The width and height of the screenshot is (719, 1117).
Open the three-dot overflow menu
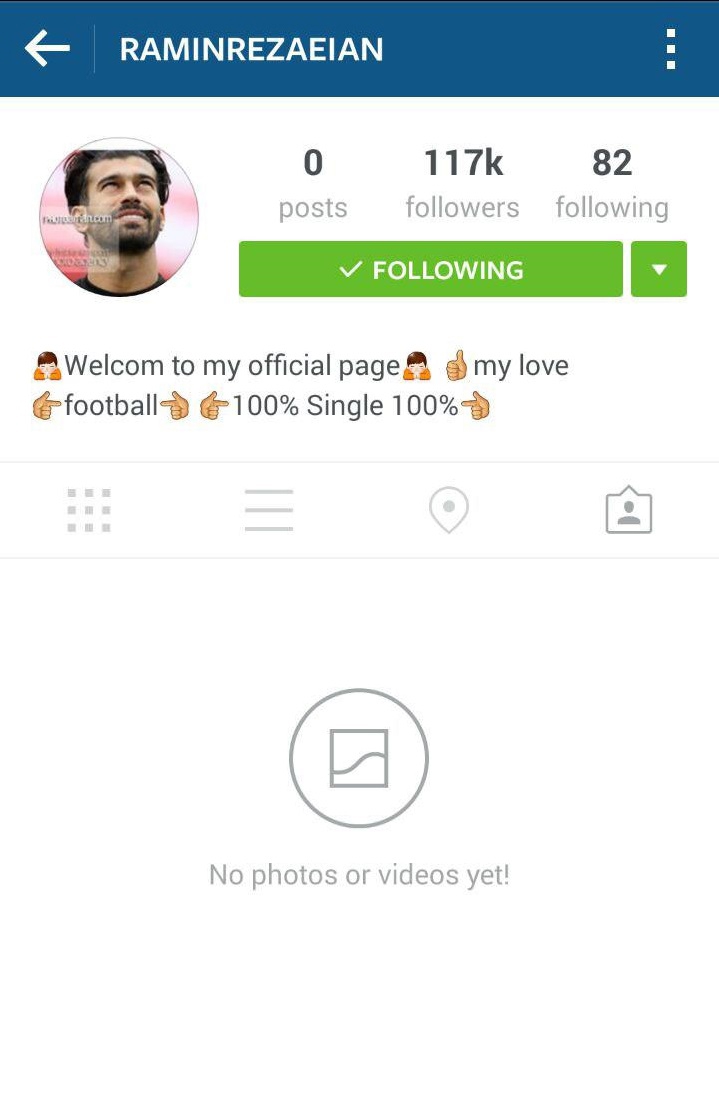point(670,48)
